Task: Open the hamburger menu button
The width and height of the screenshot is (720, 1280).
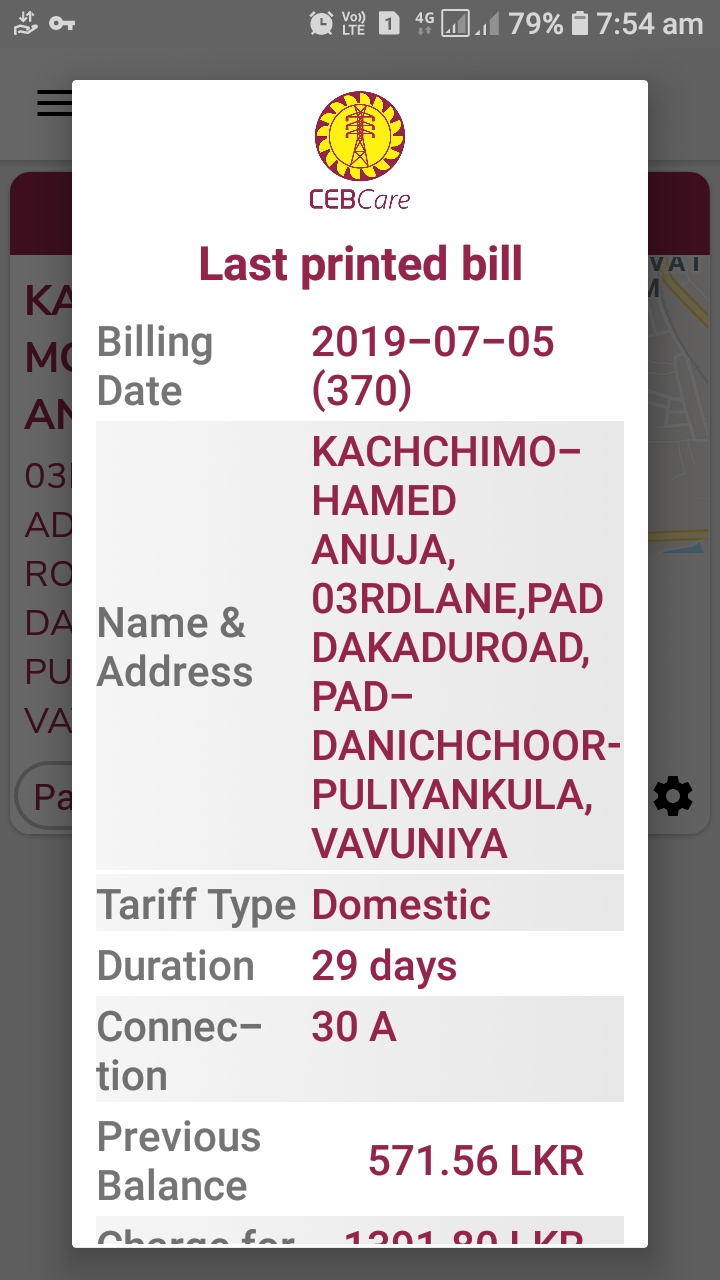Action: point(55,103)
